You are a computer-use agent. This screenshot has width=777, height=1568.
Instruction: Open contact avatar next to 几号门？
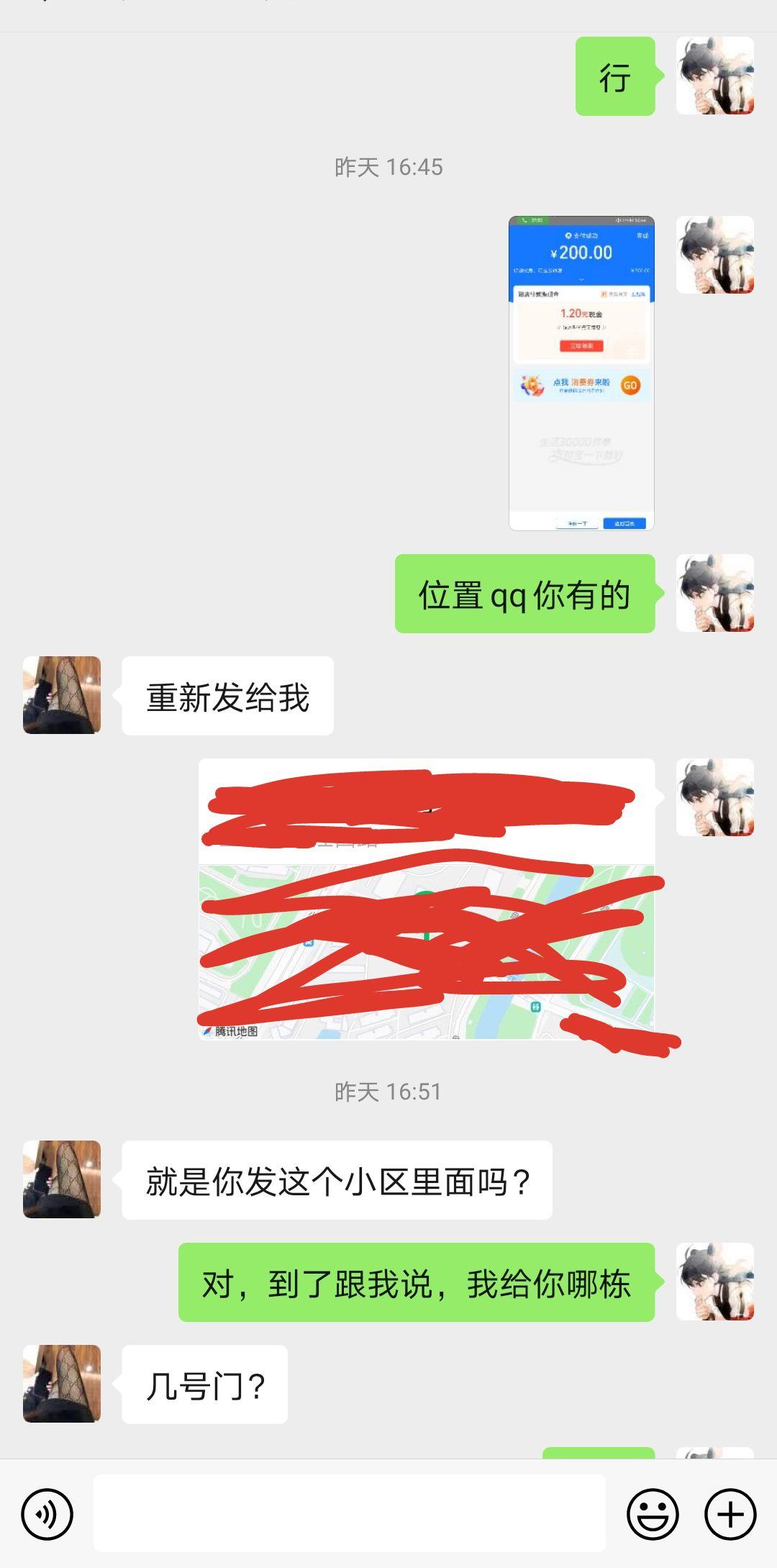click(62, 1383)
